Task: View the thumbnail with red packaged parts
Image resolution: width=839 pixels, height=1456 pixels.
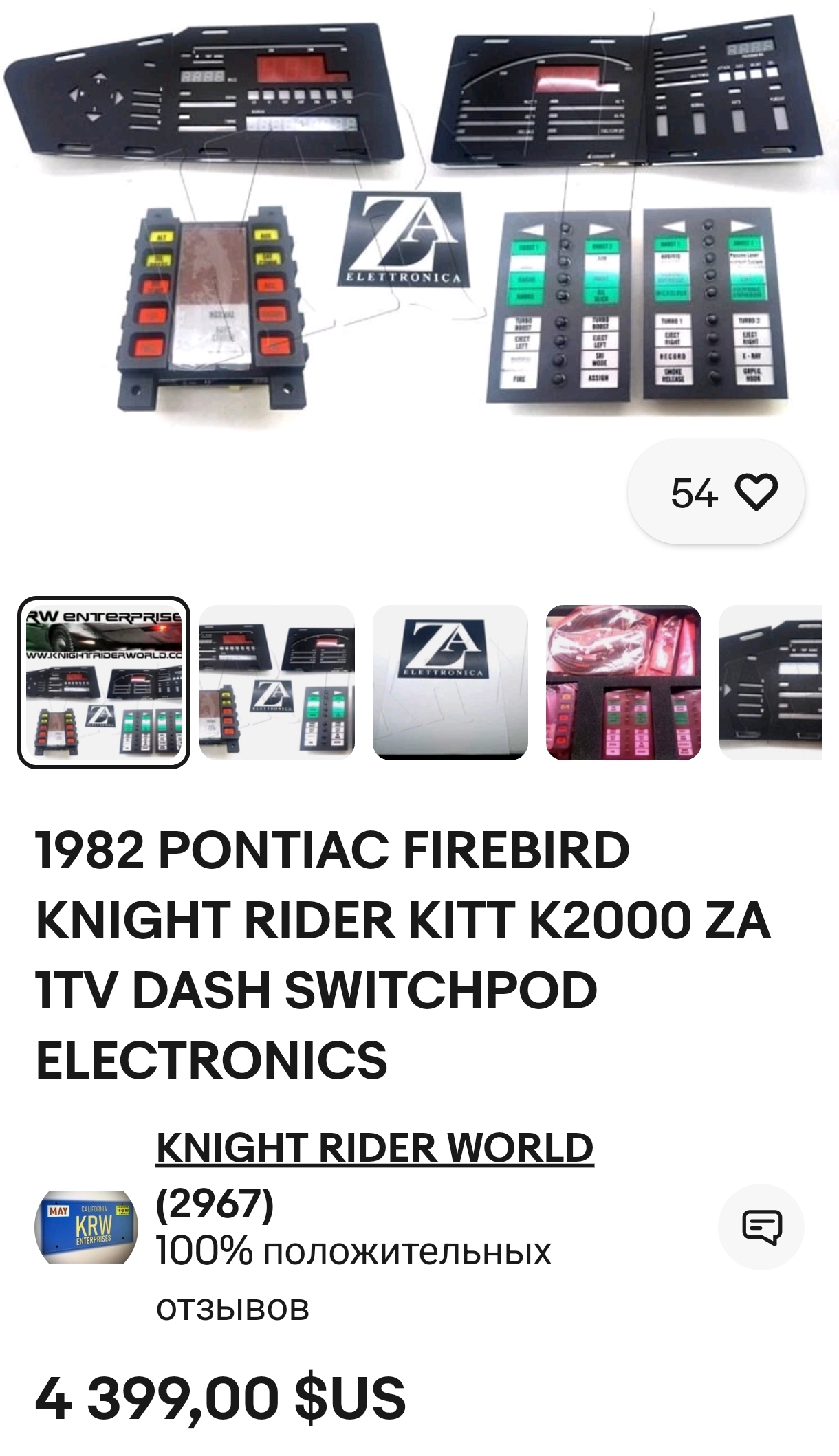Action: click(x=624, y=683)
